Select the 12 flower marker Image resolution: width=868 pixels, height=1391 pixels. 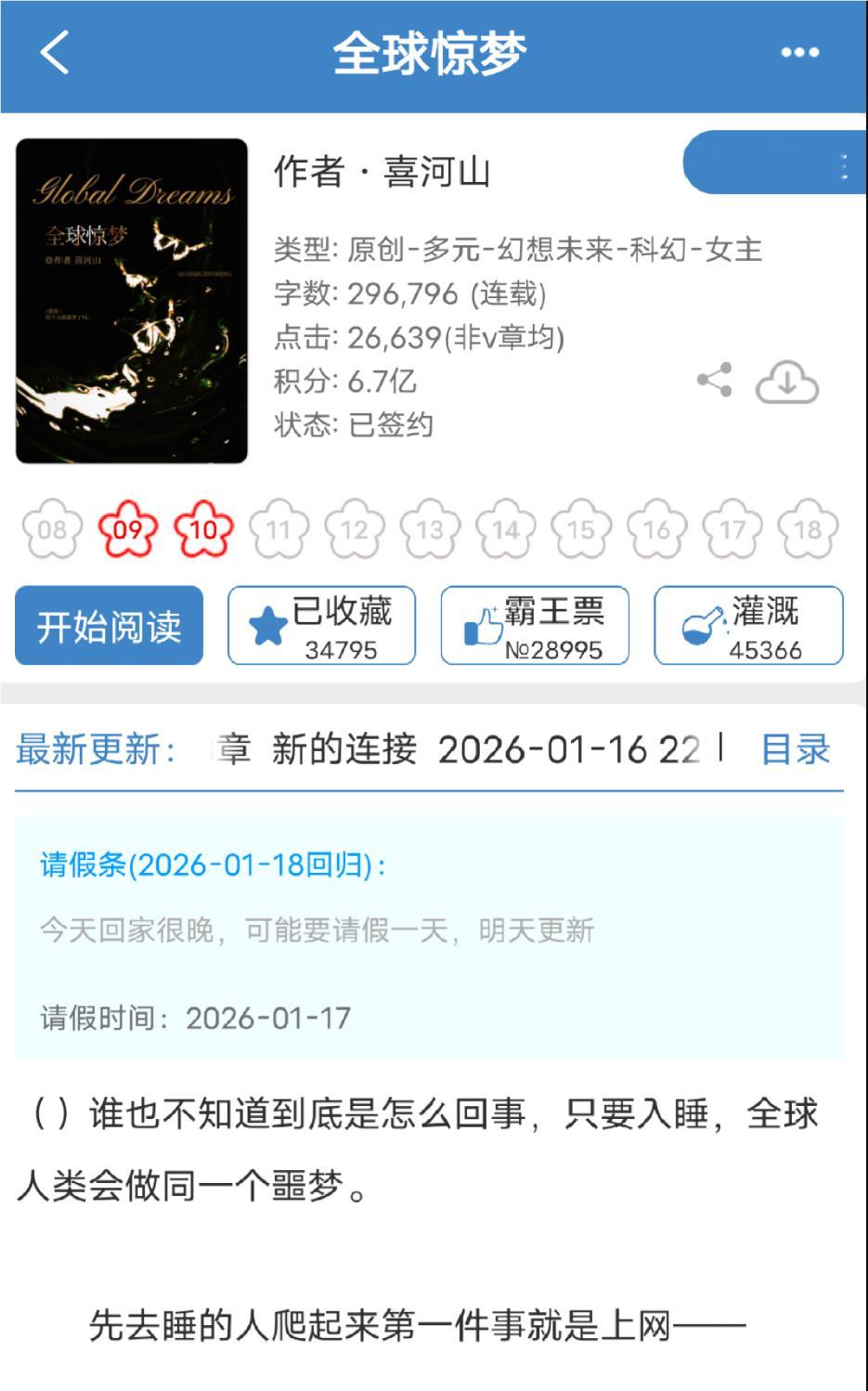click(x=354, y=530)
